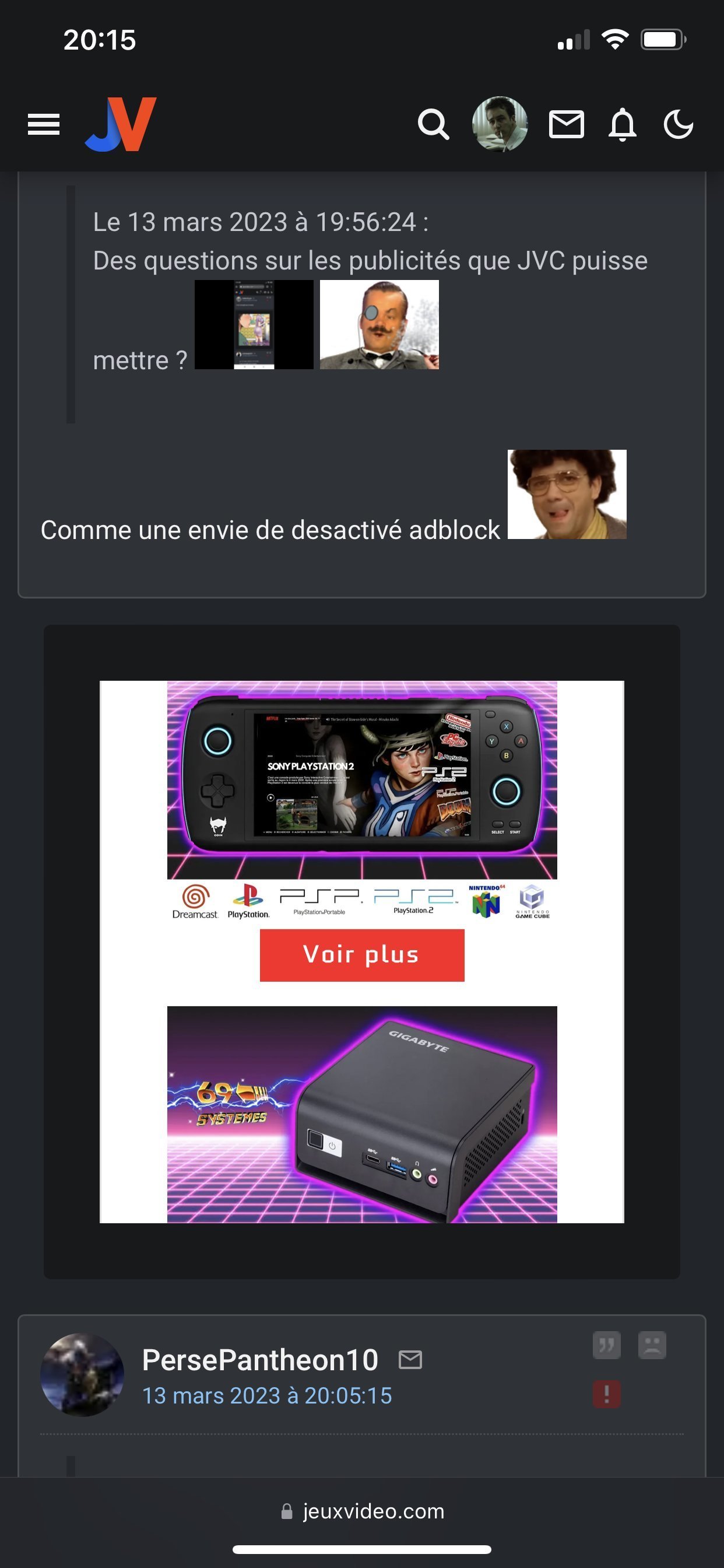Open the search icon
Viewport: 724px width, 1568px height.
(x=434, y=125)
